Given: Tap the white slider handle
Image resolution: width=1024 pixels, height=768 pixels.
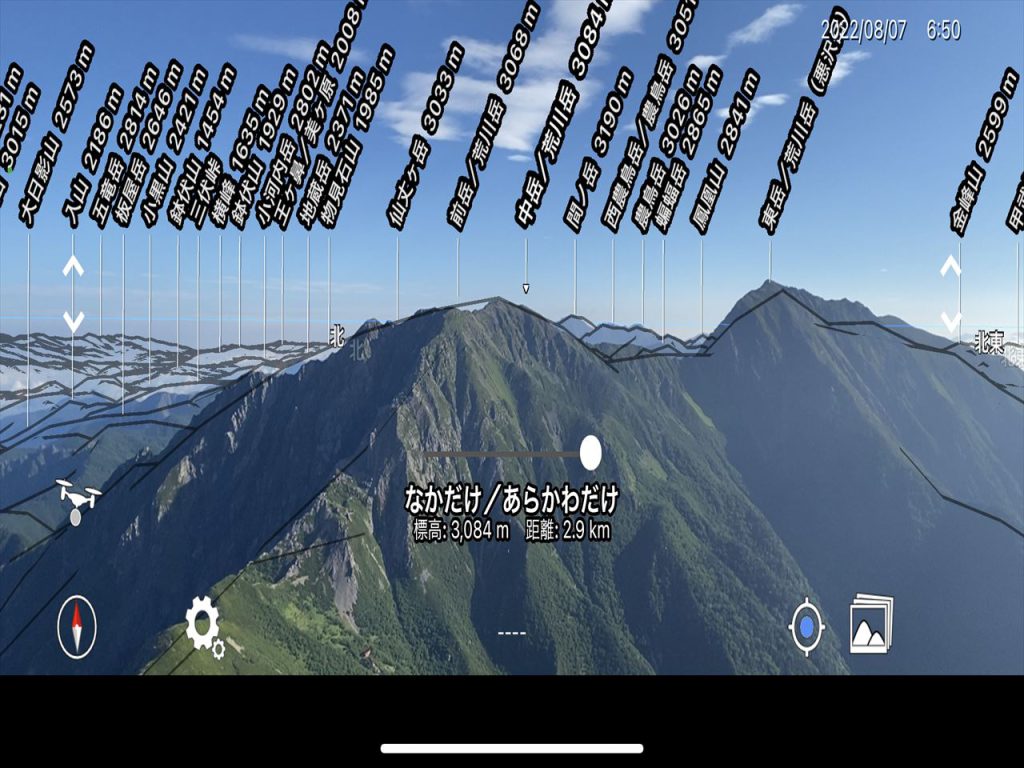Looking at the screenshot, I should click(591, 452).
